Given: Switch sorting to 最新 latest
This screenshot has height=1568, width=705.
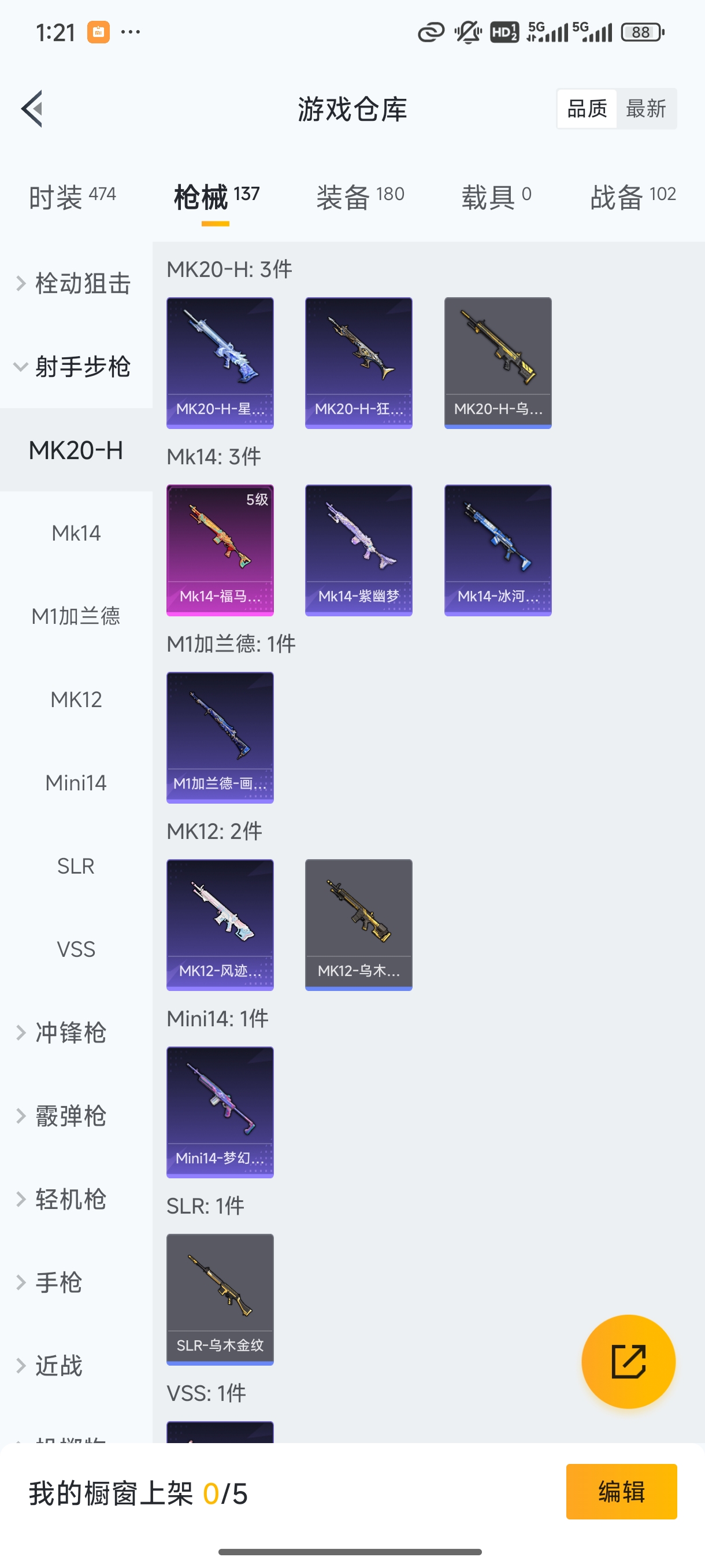Looking at the screenshot, I should click(647, 108).
